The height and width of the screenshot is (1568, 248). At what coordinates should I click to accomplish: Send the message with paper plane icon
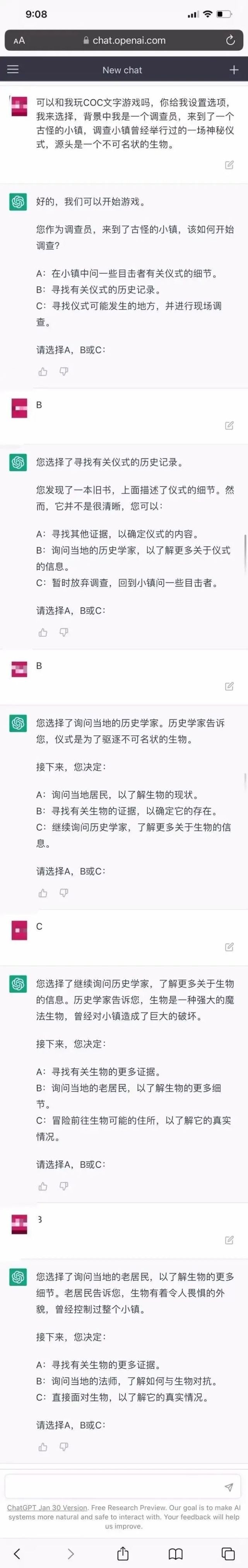(x=229, y=1487)
